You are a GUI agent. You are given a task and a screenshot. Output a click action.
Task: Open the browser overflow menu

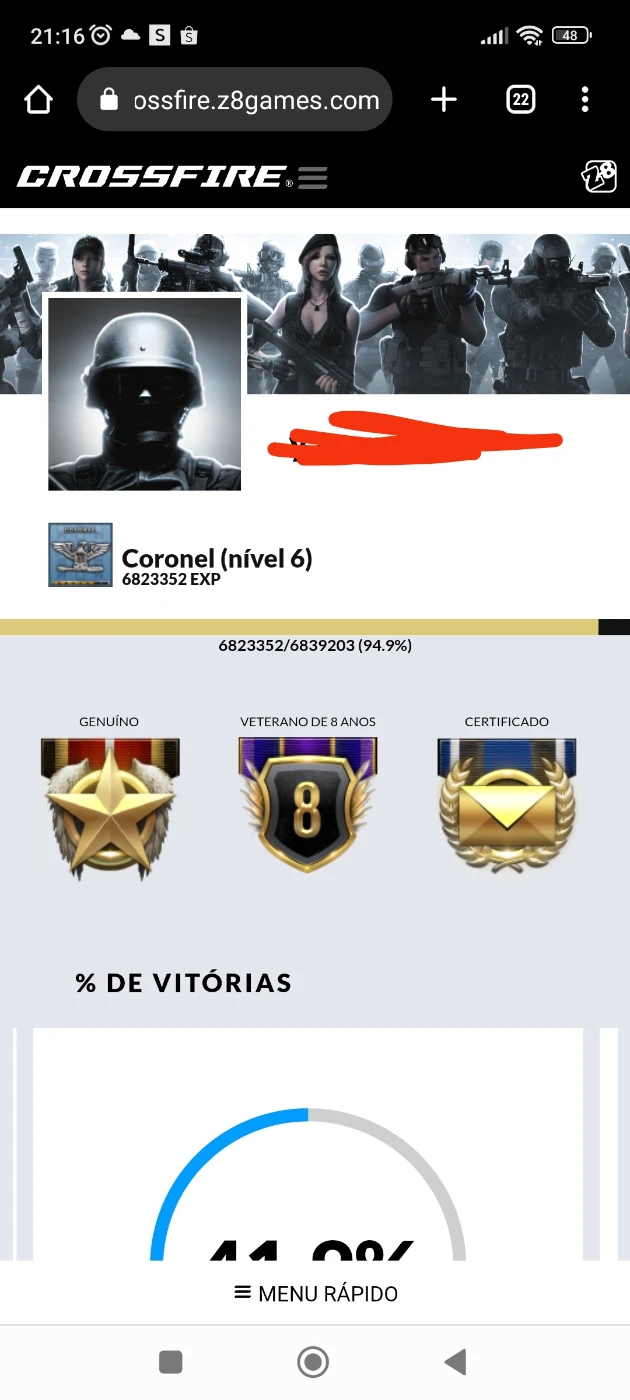(x=585, y=100)
